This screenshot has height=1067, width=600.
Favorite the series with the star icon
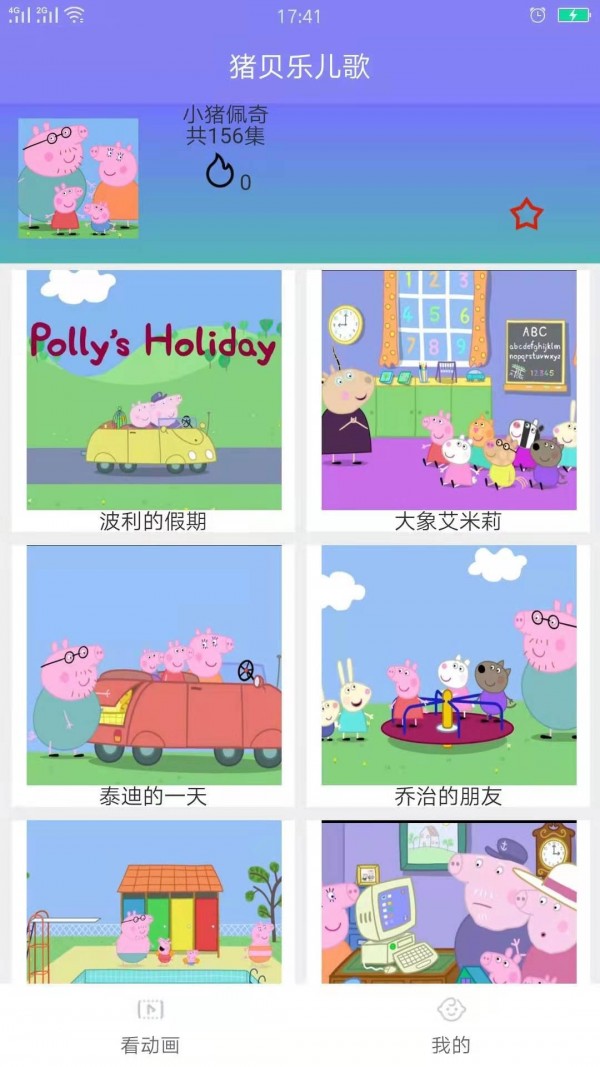pyautogui.click(x=526, y=214)
